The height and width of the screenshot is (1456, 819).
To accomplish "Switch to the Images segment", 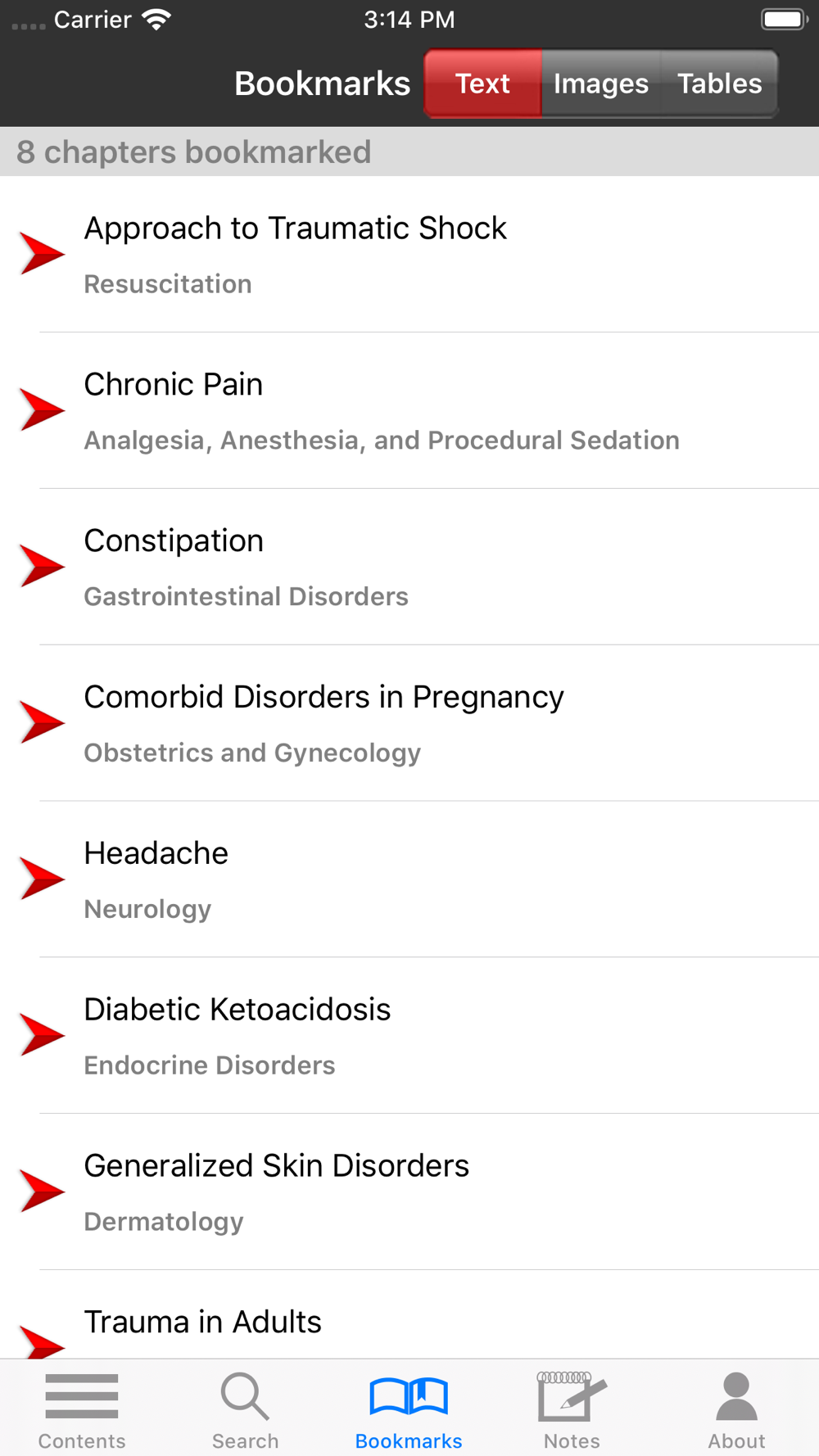I will click(600, 84).
